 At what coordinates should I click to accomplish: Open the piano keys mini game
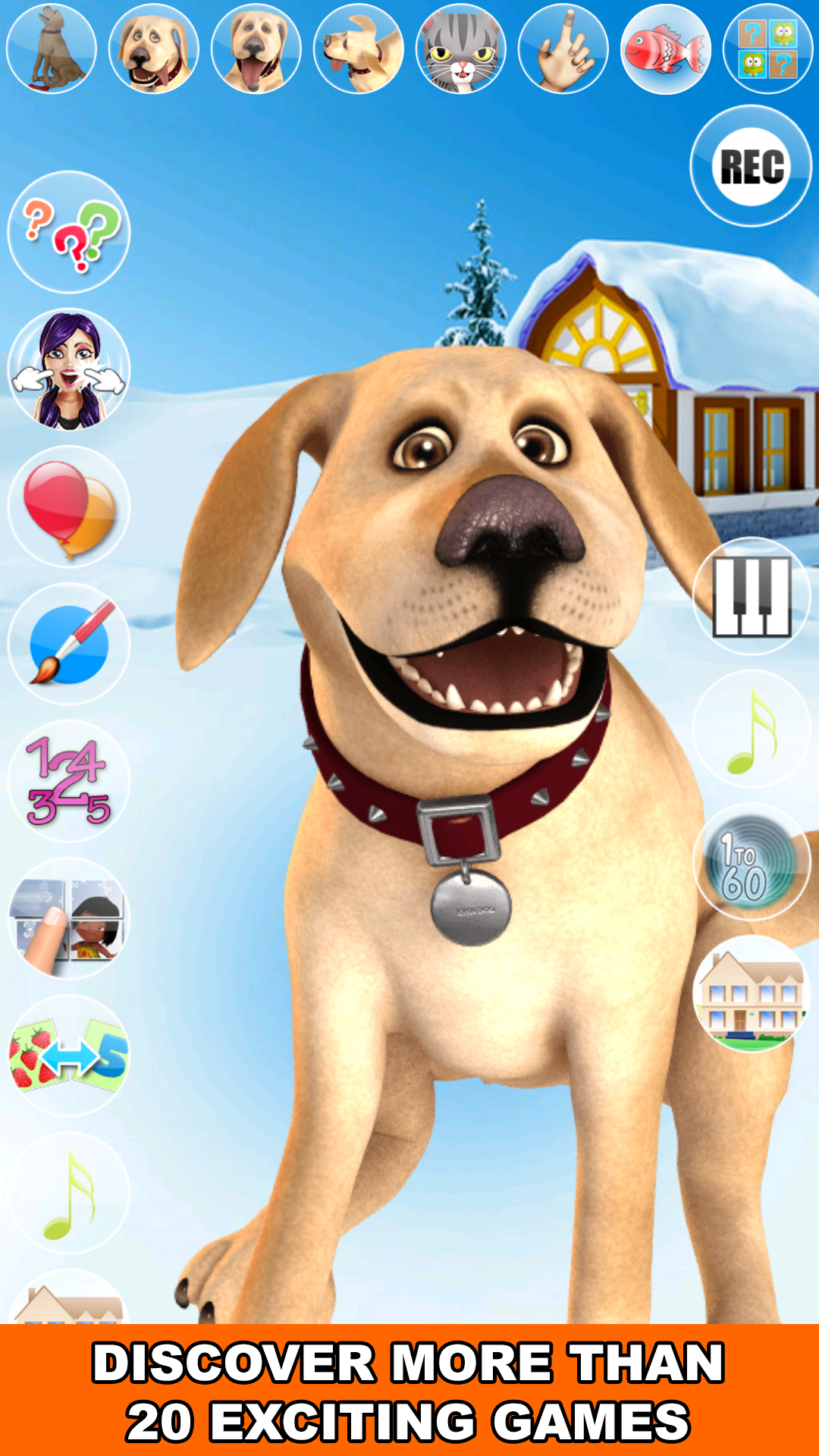pyautogui.click(x=752, y=596)
